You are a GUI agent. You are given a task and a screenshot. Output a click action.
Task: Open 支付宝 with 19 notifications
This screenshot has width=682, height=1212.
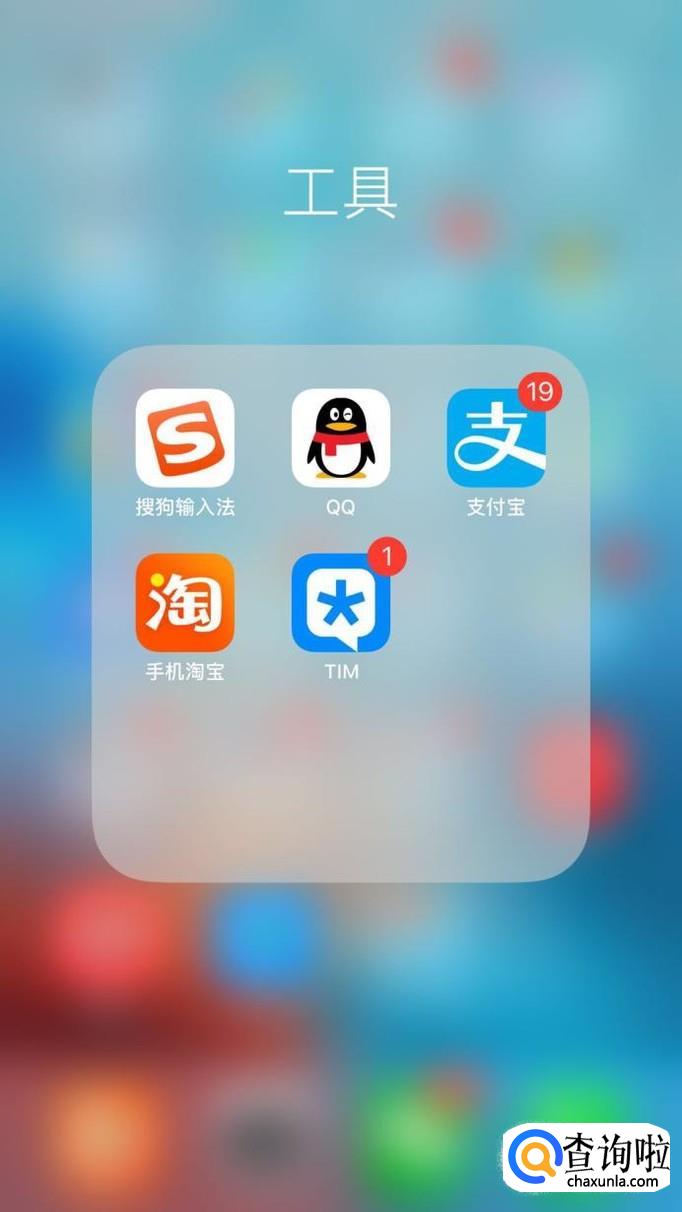pyautogui.click(x=497, y=438)
